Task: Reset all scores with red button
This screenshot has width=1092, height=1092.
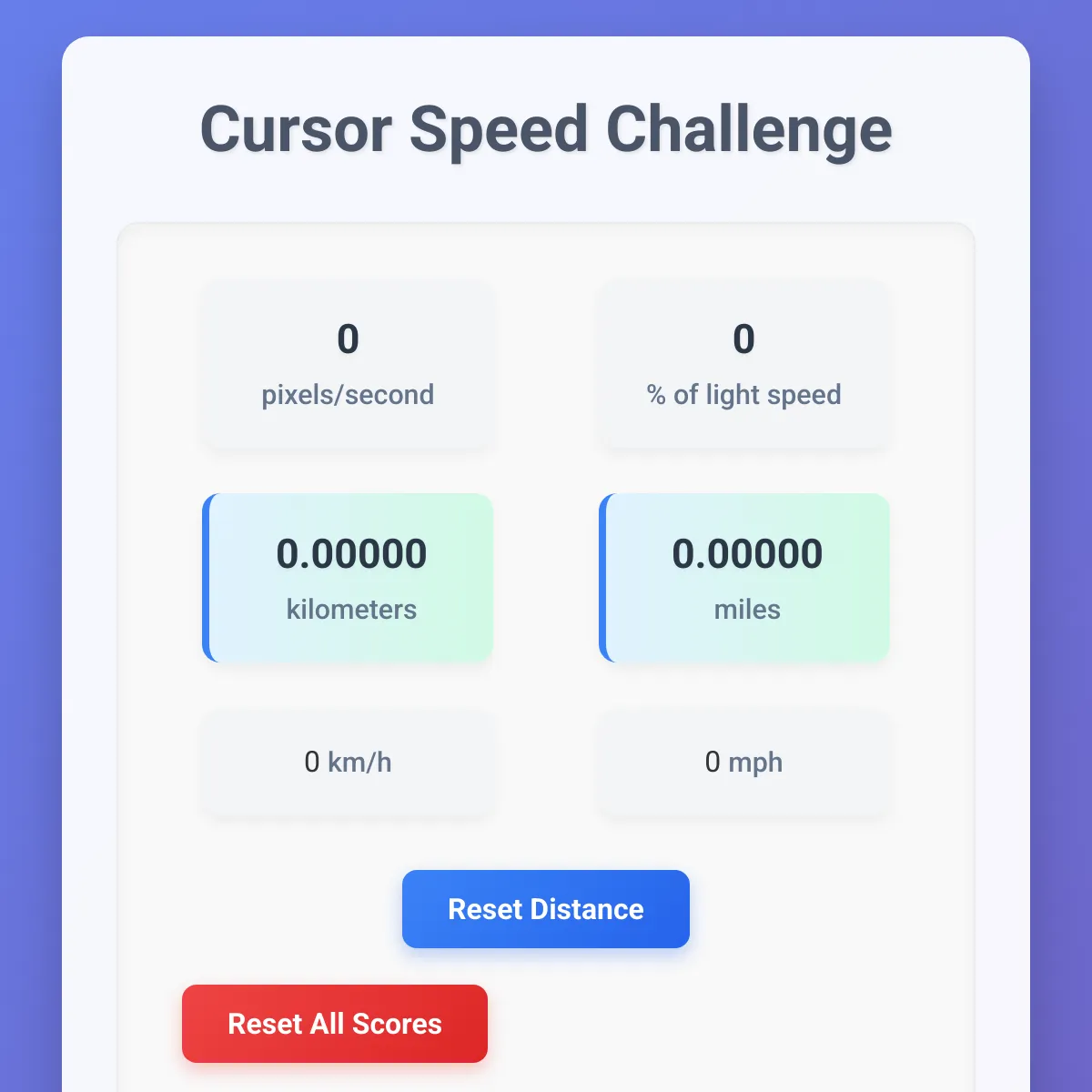Action: 335,1024
